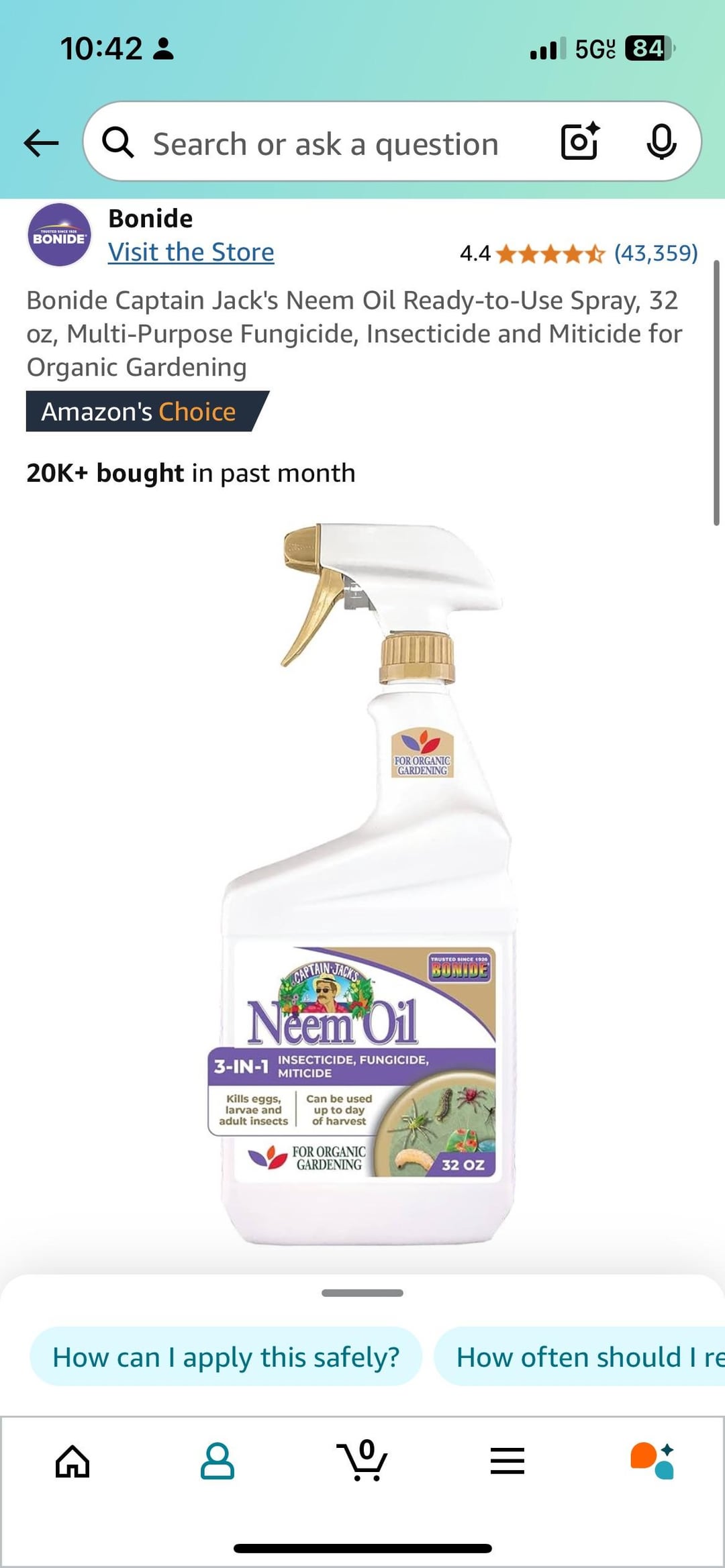Go back using the arrow
725x1568 pixels.
pyautogui.click(x=41, y=143)
